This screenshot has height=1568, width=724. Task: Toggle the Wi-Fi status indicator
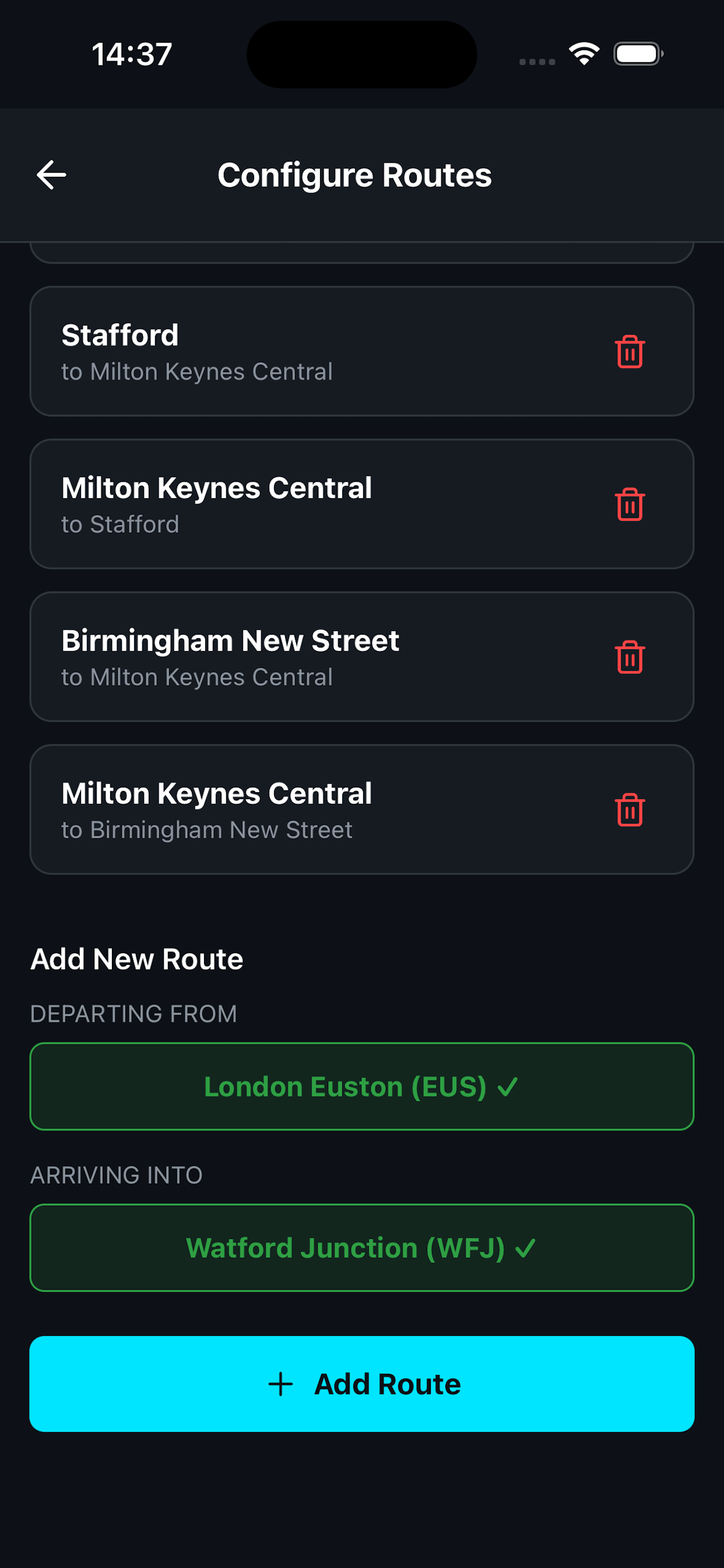584,54
